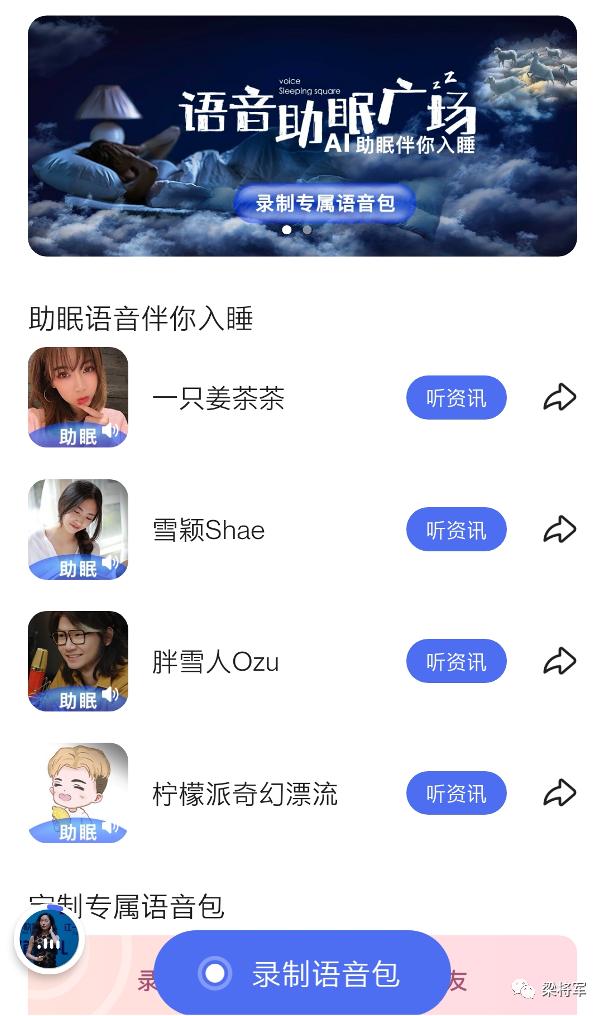Viewport: 606px width, 1016px height.
Task: Tap 听资讯 for 柠檬派奇幻漂流
Action: [x=456, y=794]
